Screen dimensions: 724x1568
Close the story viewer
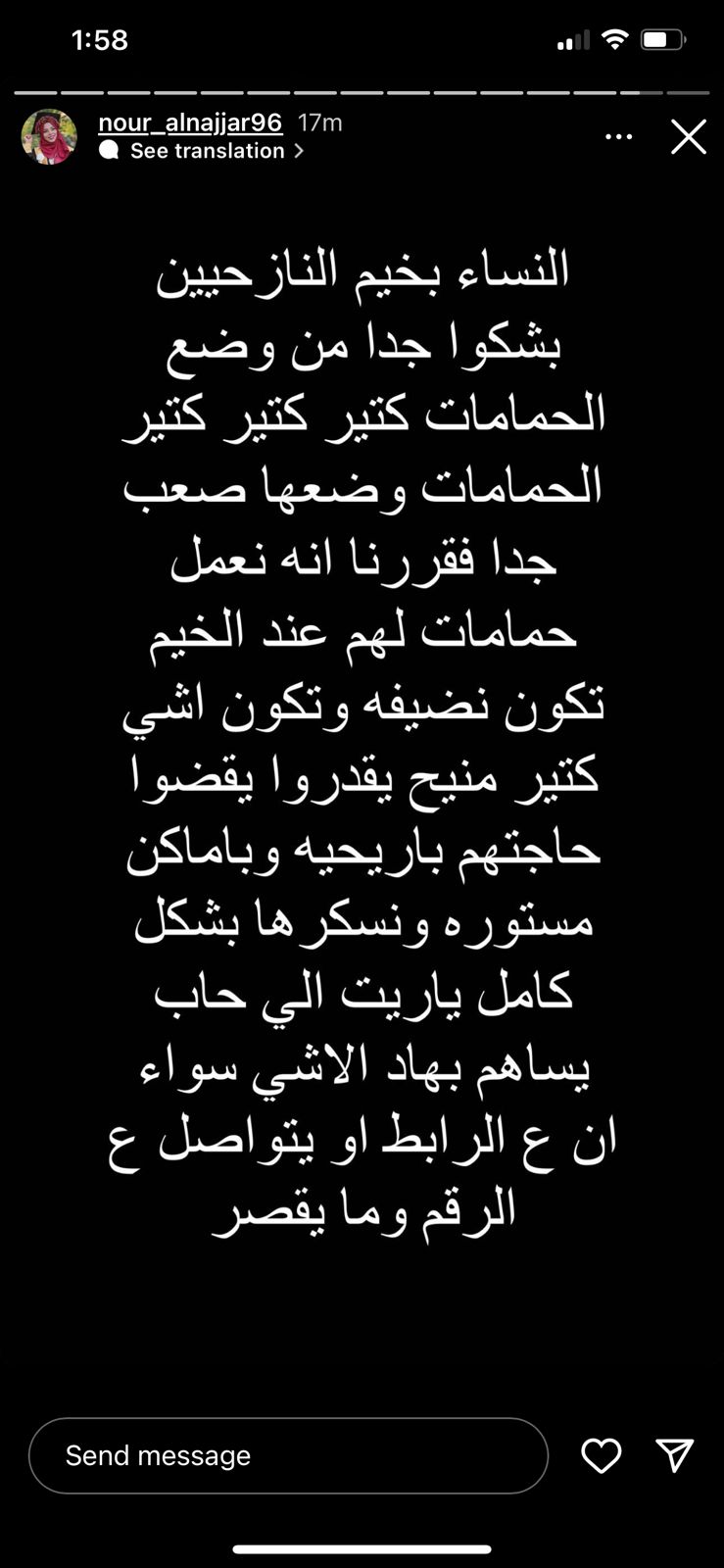pyautogui.click(x=688, y=137)
